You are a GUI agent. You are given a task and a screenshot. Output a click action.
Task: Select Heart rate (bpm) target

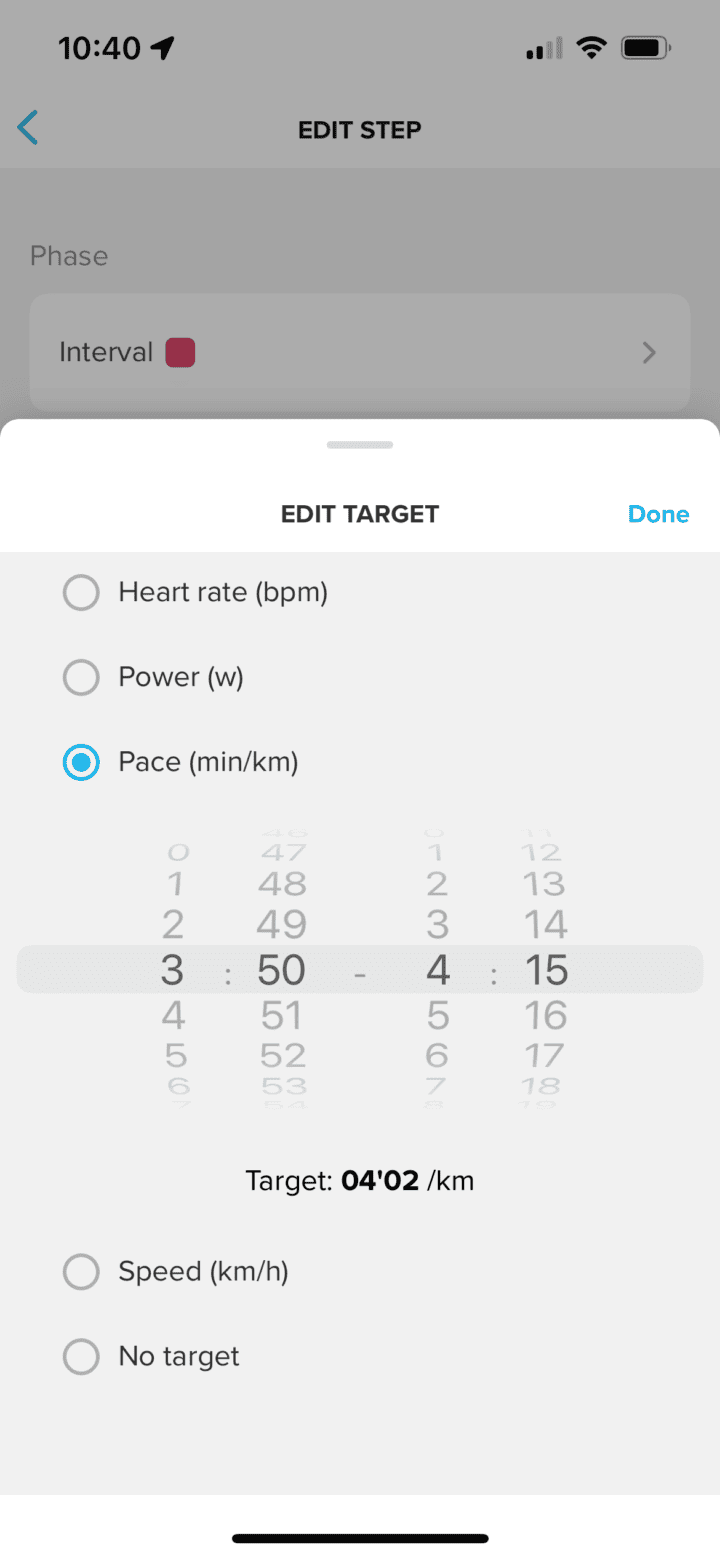click(x=81, y=593)
